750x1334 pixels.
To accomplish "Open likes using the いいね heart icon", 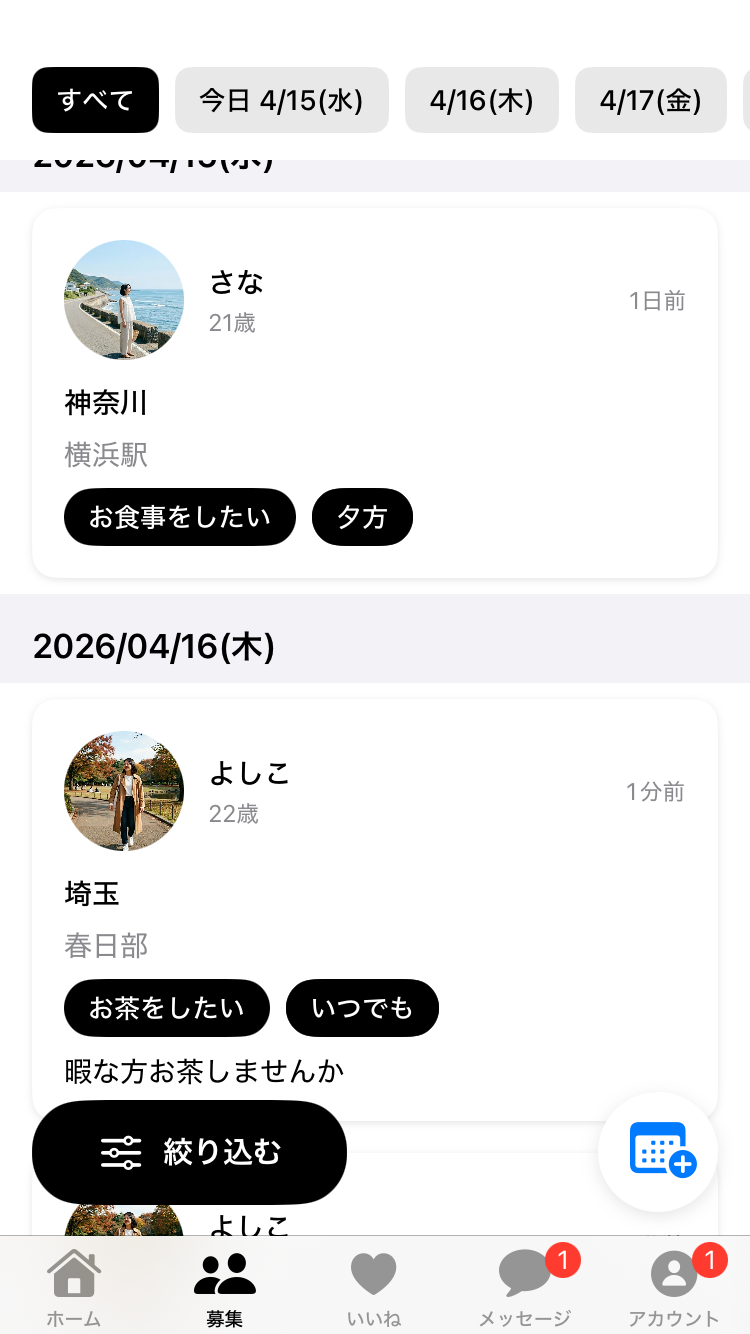I will [x=374, y=1274].
